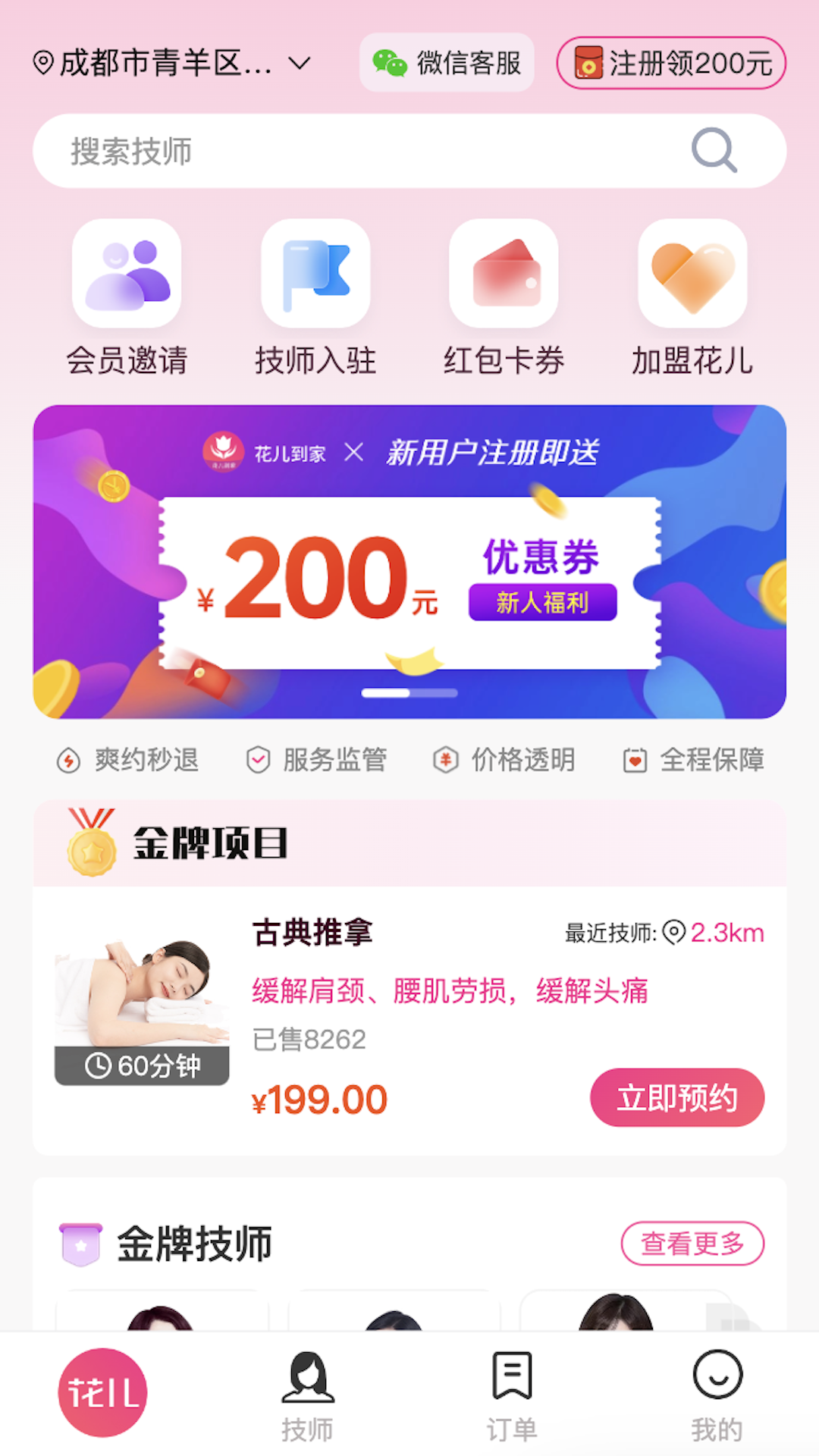
Task: Open the 200元 优惠券 new user banner
Action: coord(409,562)
